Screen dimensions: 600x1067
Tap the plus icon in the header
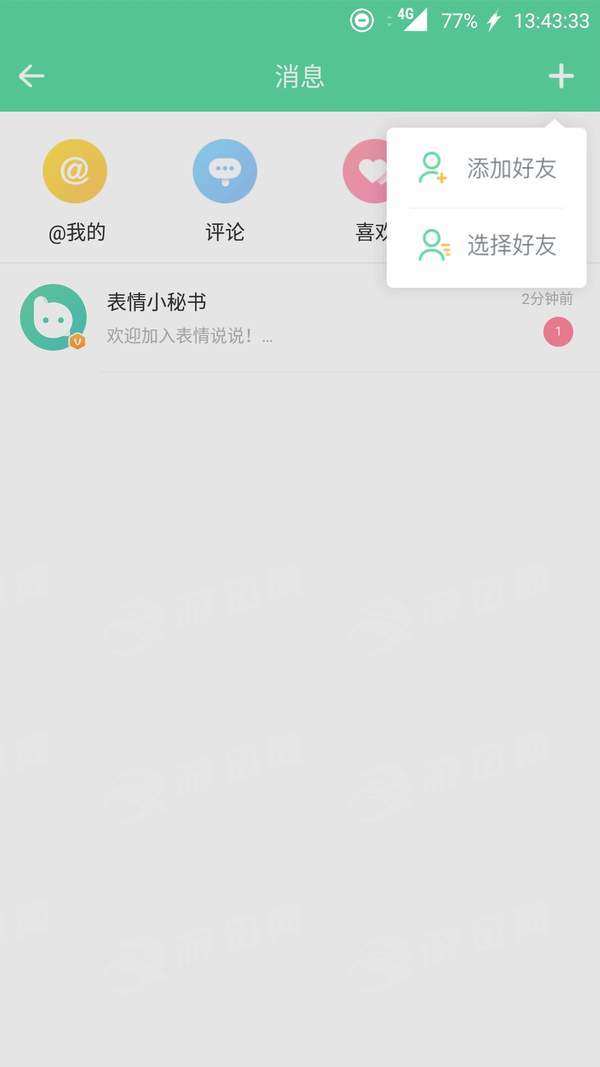point(561,76)
